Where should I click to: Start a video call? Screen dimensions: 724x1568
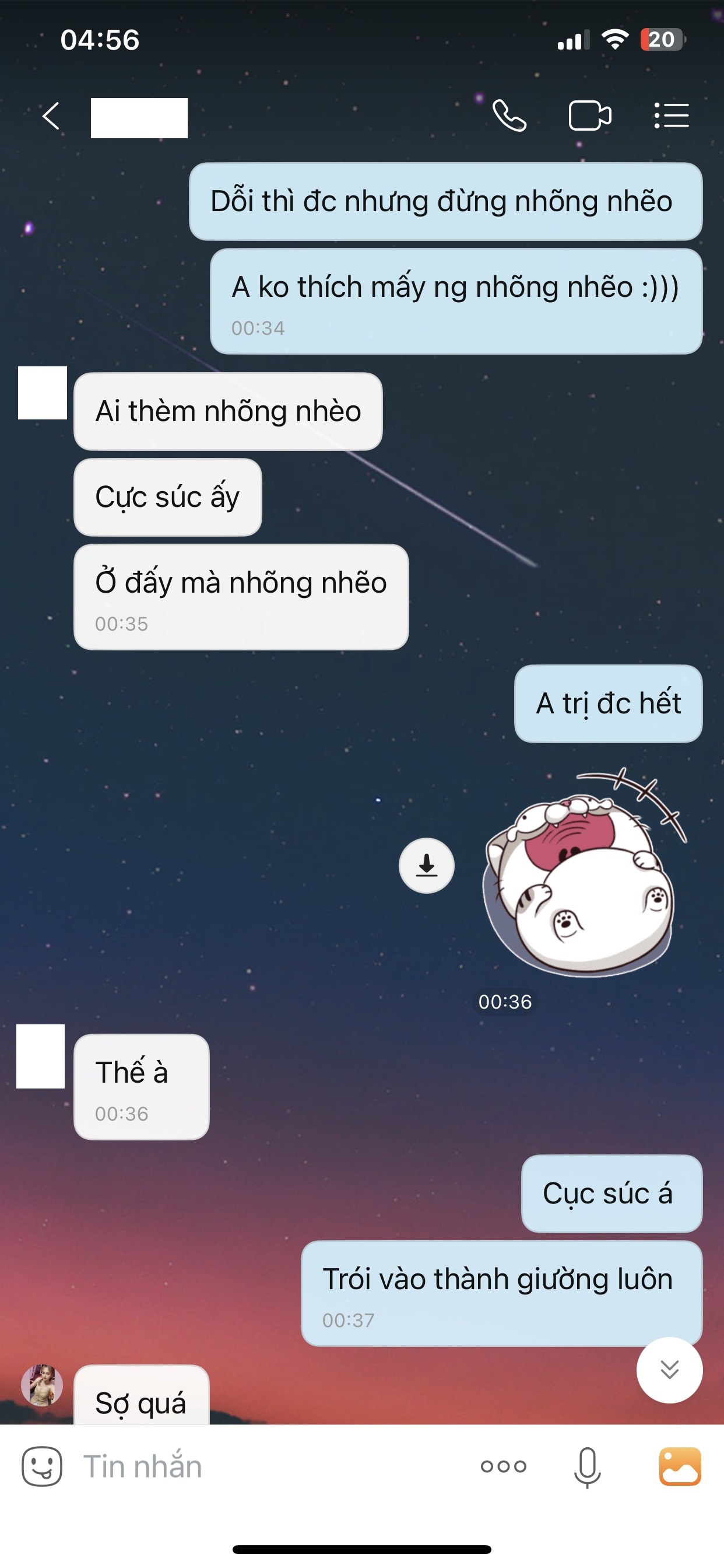click(589, 116)
